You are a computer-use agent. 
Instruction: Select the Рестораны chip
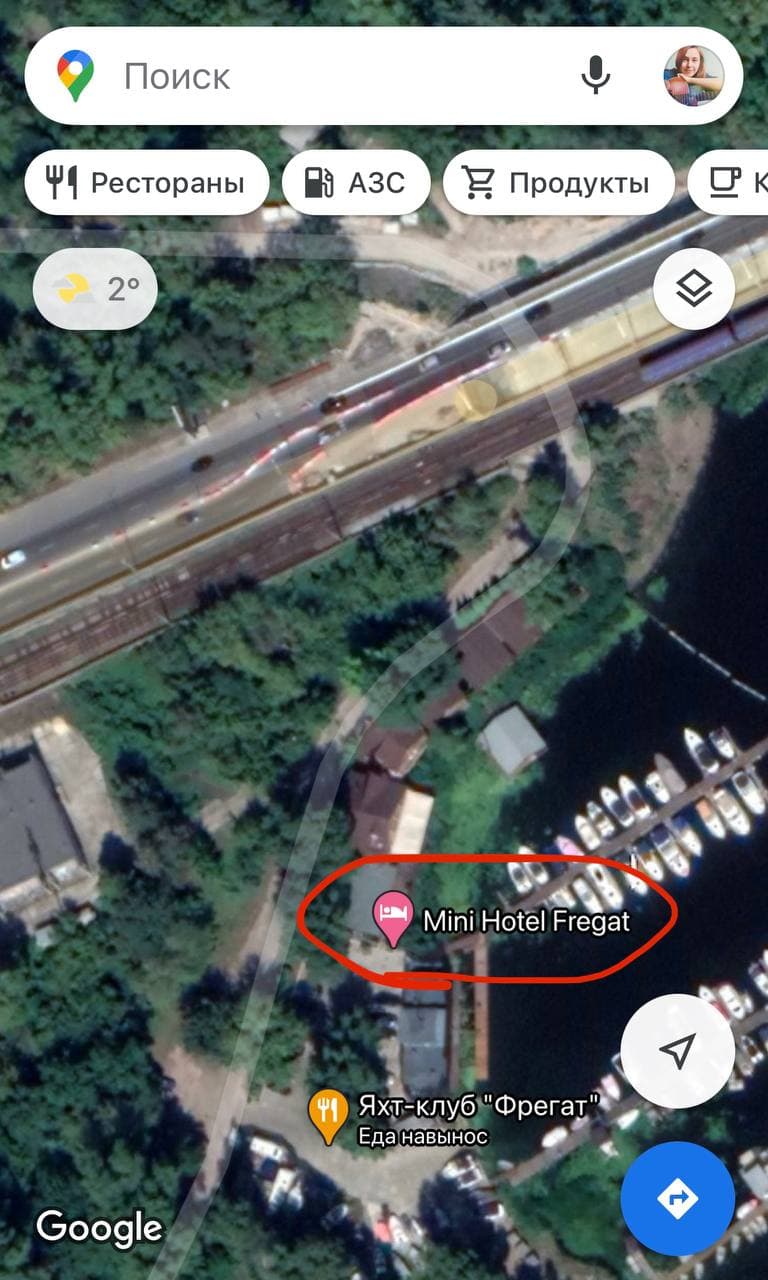(x=147, y=183)
